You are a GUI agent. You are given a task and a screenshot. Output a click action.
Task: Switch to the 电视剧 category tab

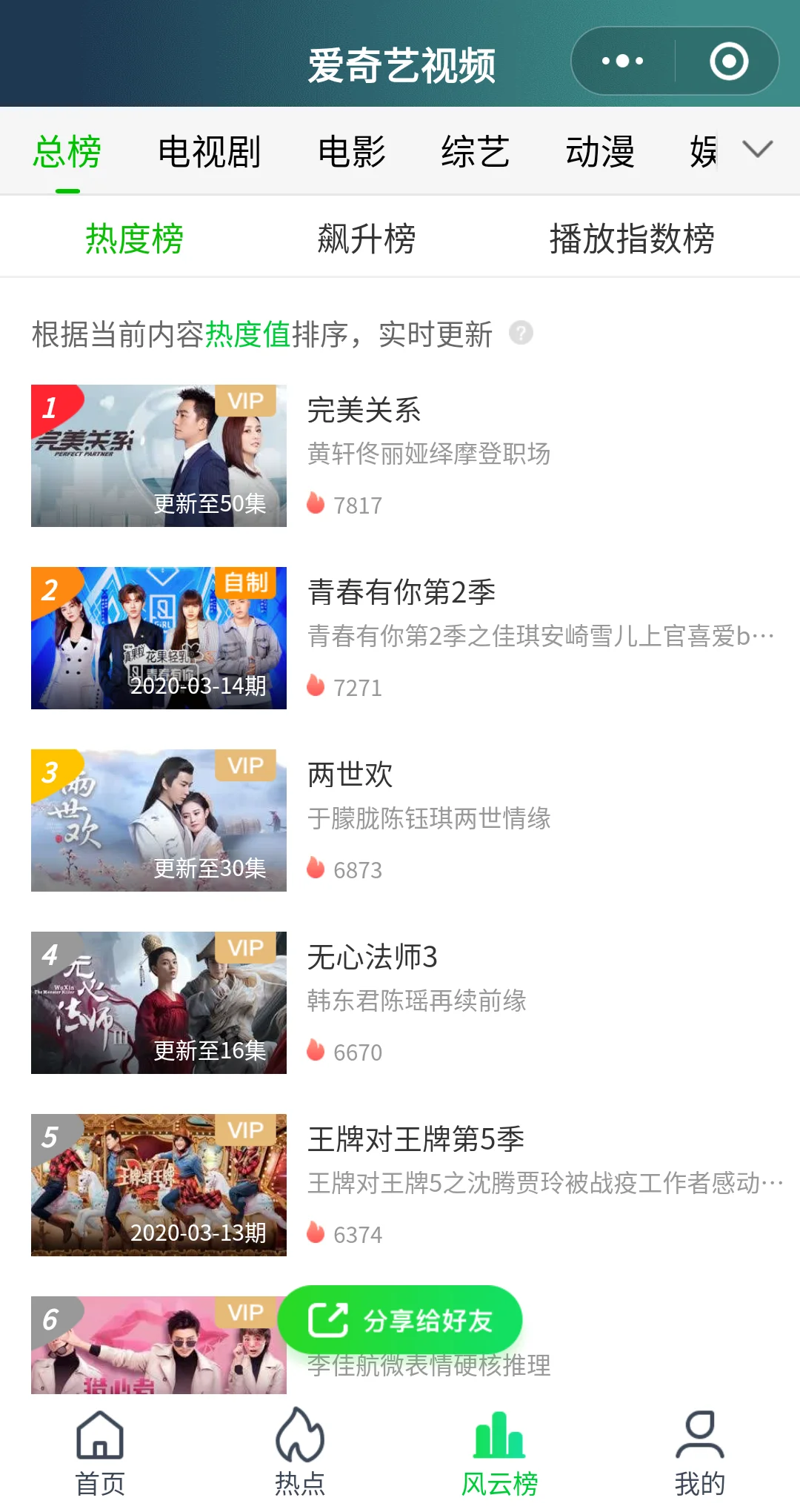209,152
